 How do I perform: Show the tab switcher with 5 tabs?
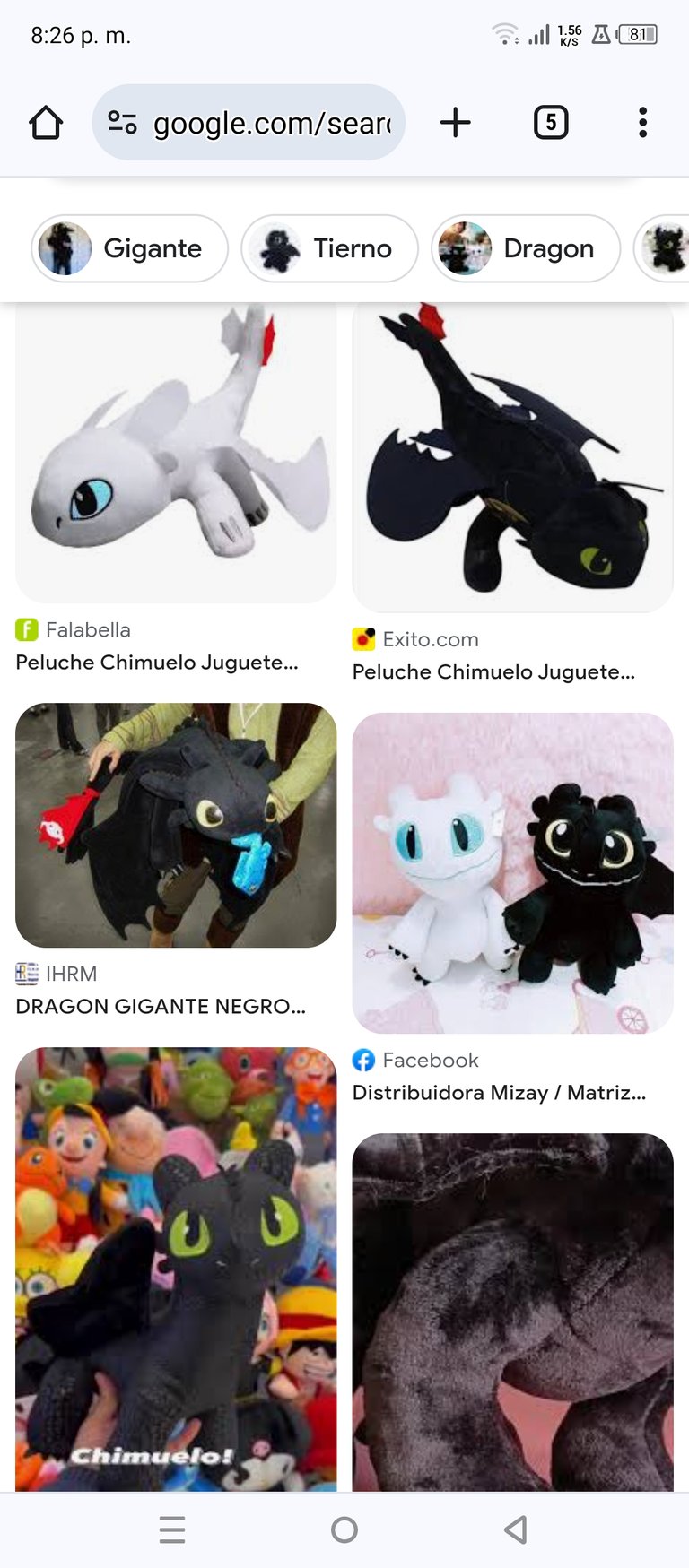tap(551, 123)
